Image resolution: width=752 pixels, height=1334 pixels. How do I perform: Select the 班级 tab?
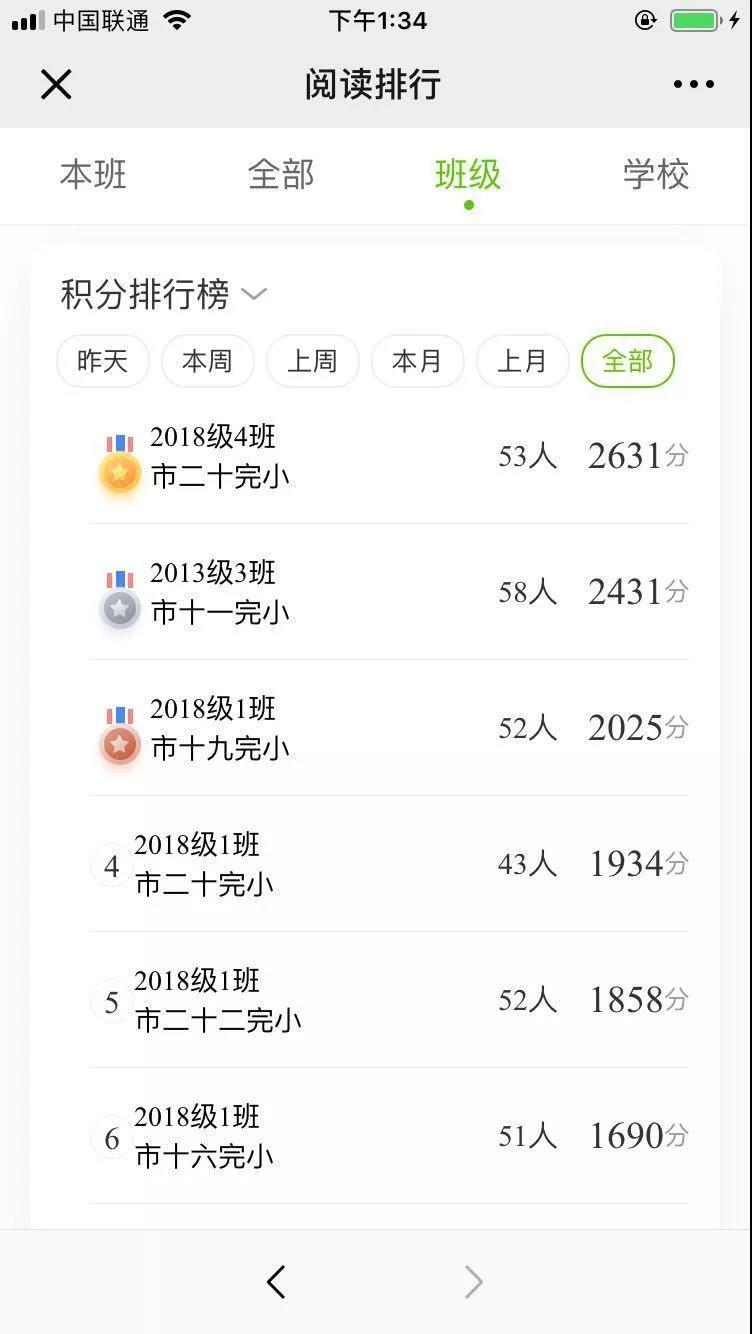point(468,175)
